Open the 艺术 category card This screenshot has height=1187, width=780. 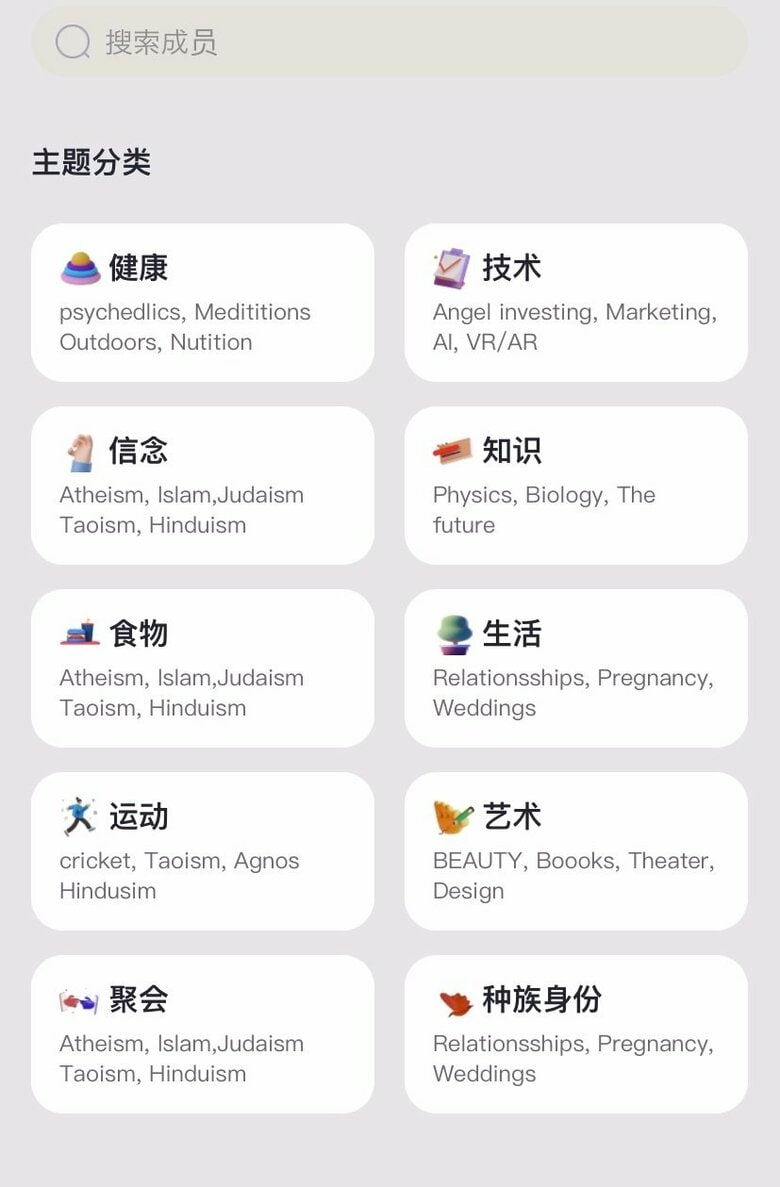click(575, 851)
